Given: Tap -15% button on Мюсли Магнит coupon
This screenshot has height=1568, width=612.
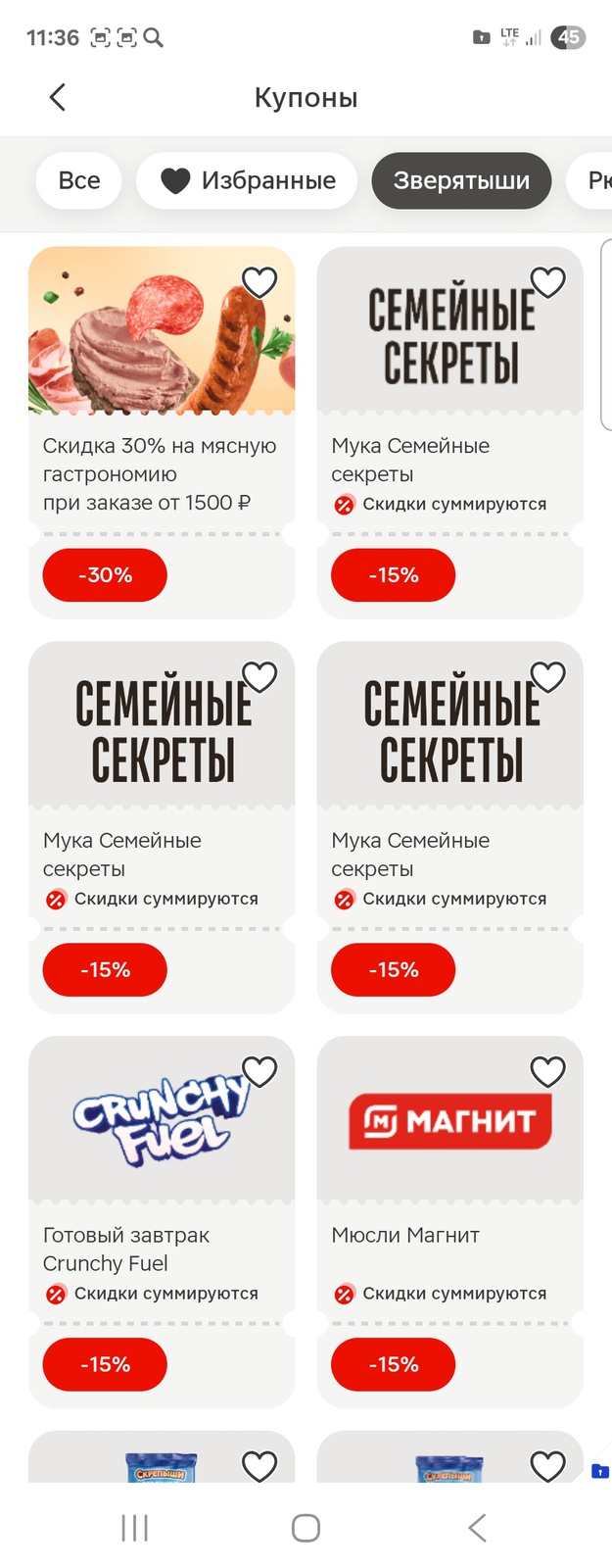Looking at the screenshot, I should point(393,1364).
